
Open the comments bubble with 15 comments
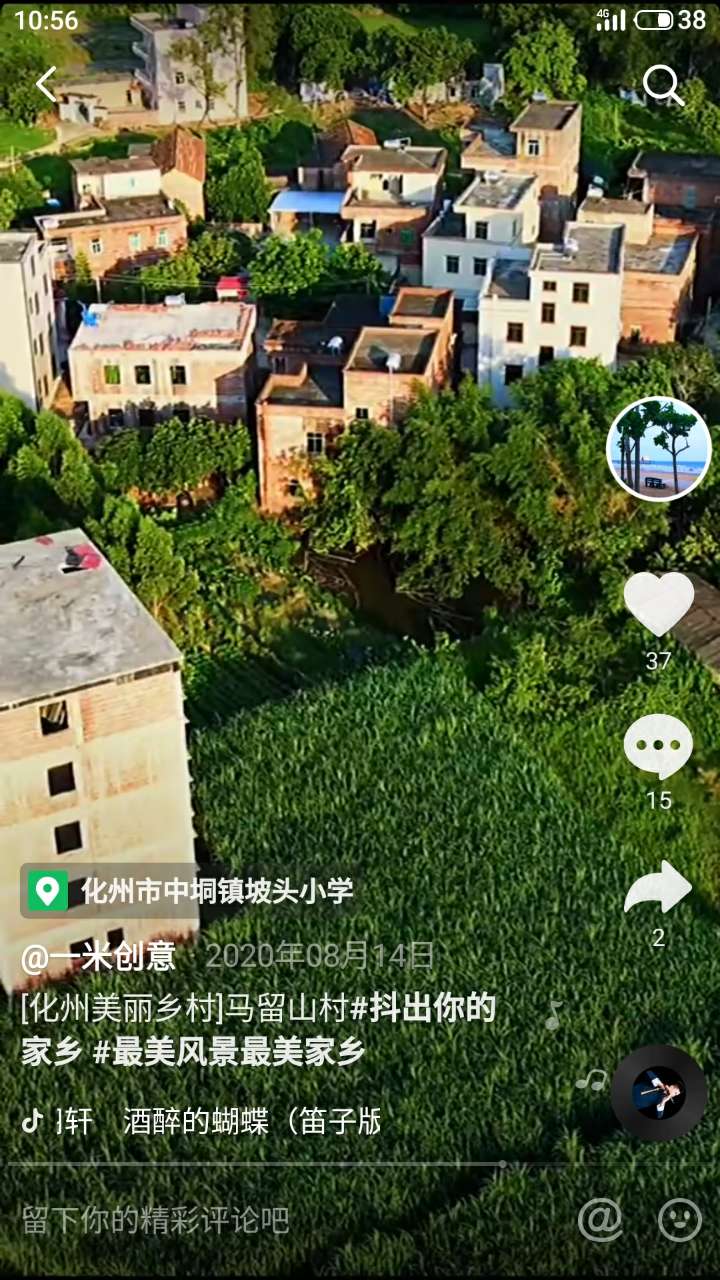click(658, 746)
